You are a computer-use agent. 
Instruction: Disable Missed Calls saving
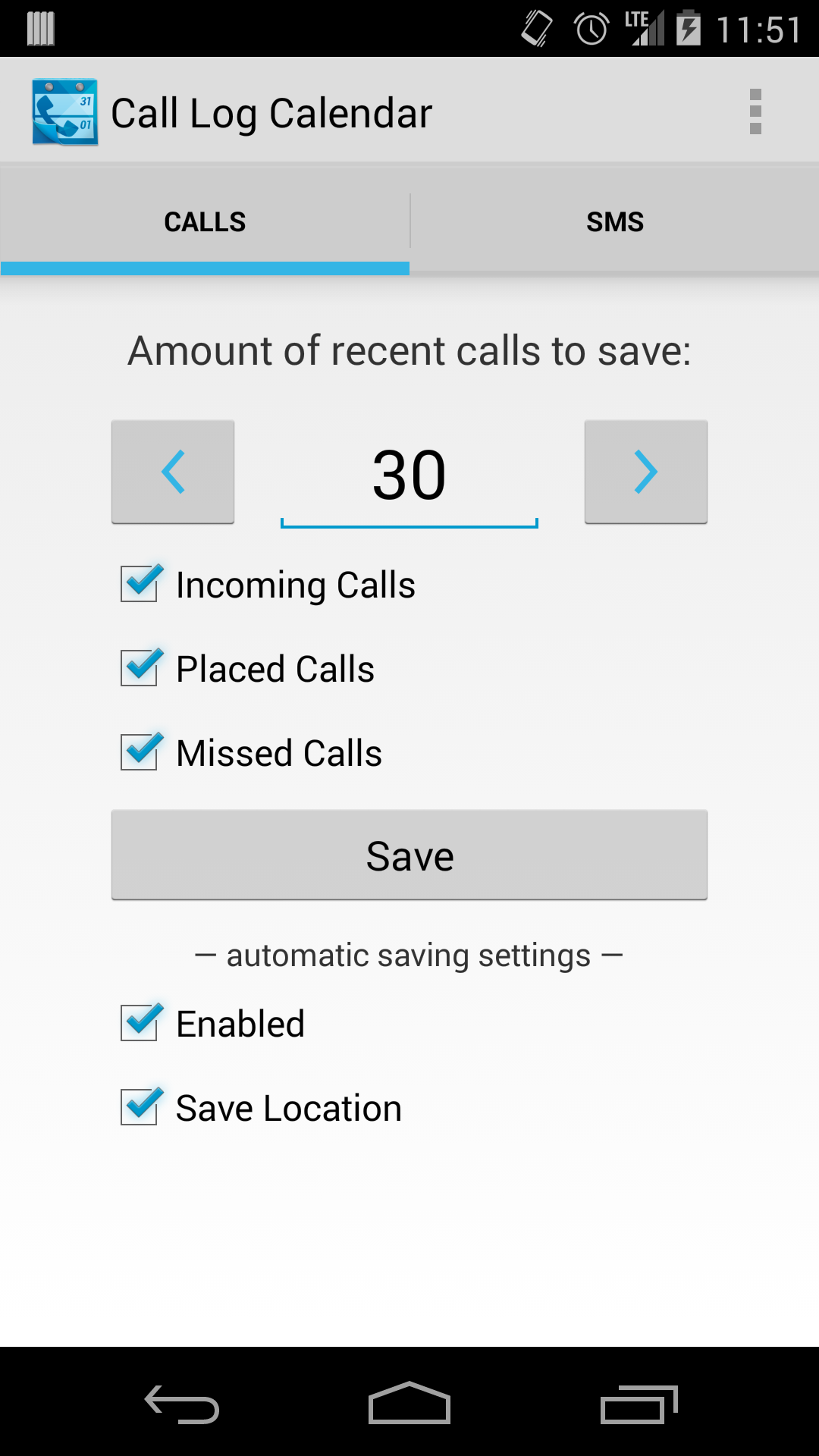[x=139, y=752]
